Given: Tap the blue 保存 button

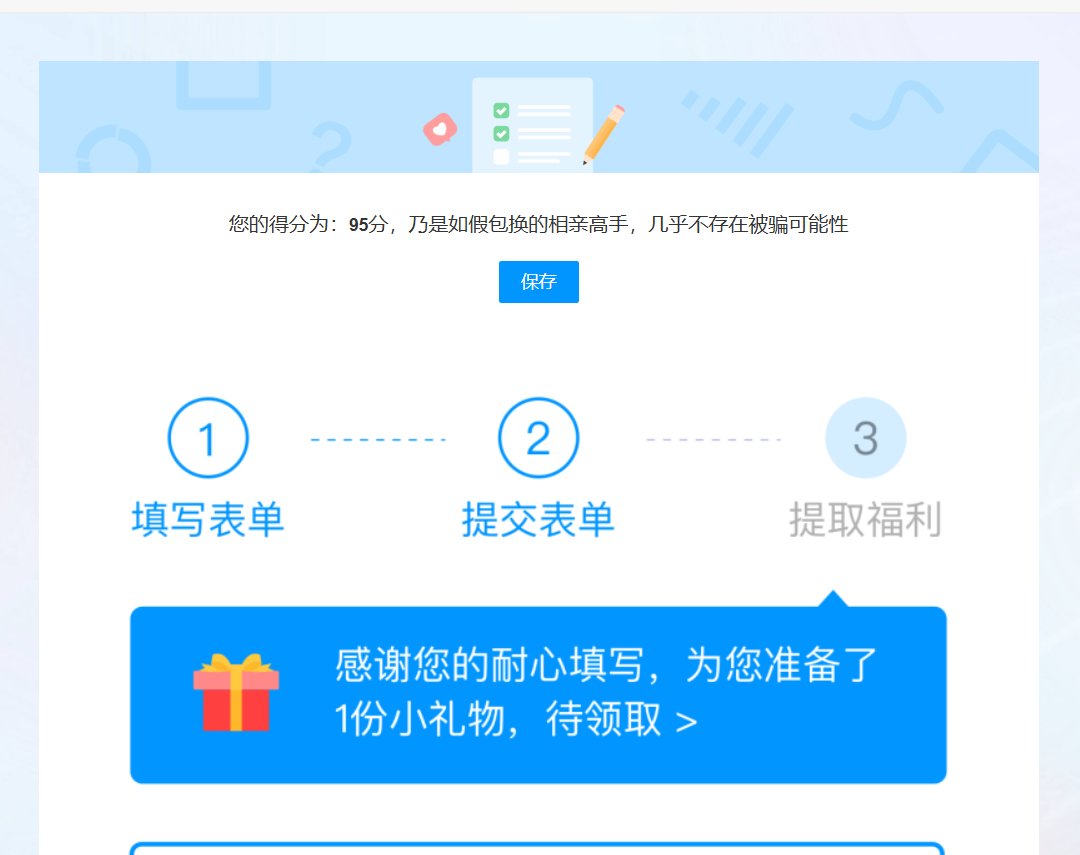Looking at the screenshot, I should tap(538, 282).
